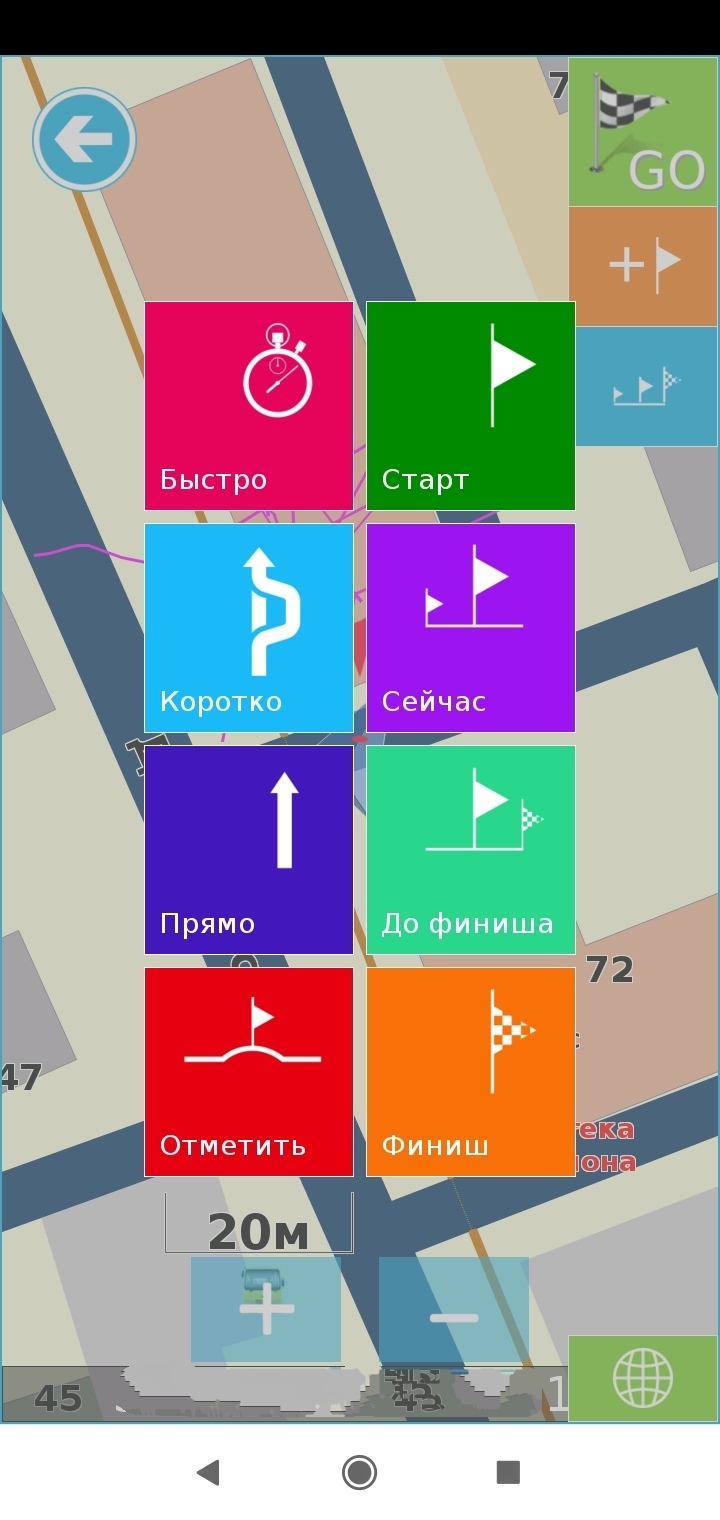Add a waypoint with the plus flag button
The height and width of the screenshot is (1520, 720).
coord(643,266)
